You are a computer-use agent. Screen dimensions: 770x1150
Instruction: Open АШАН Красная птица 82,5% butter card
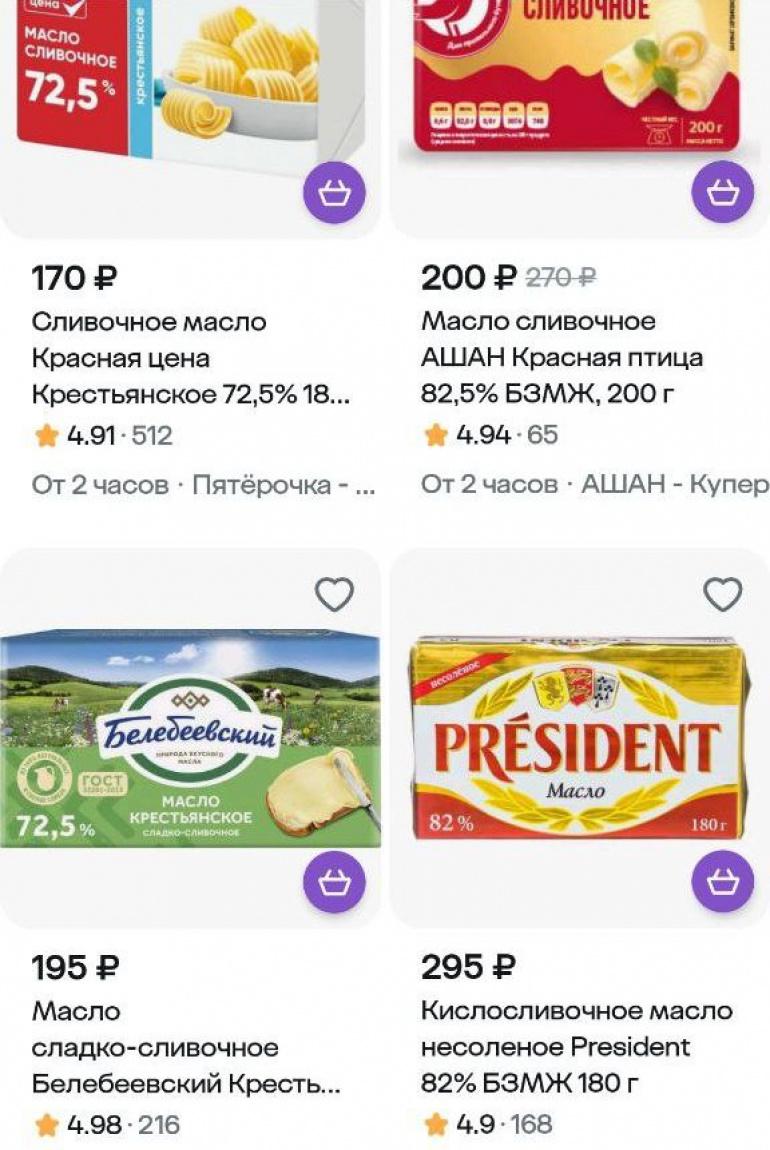tap(562, 357)
